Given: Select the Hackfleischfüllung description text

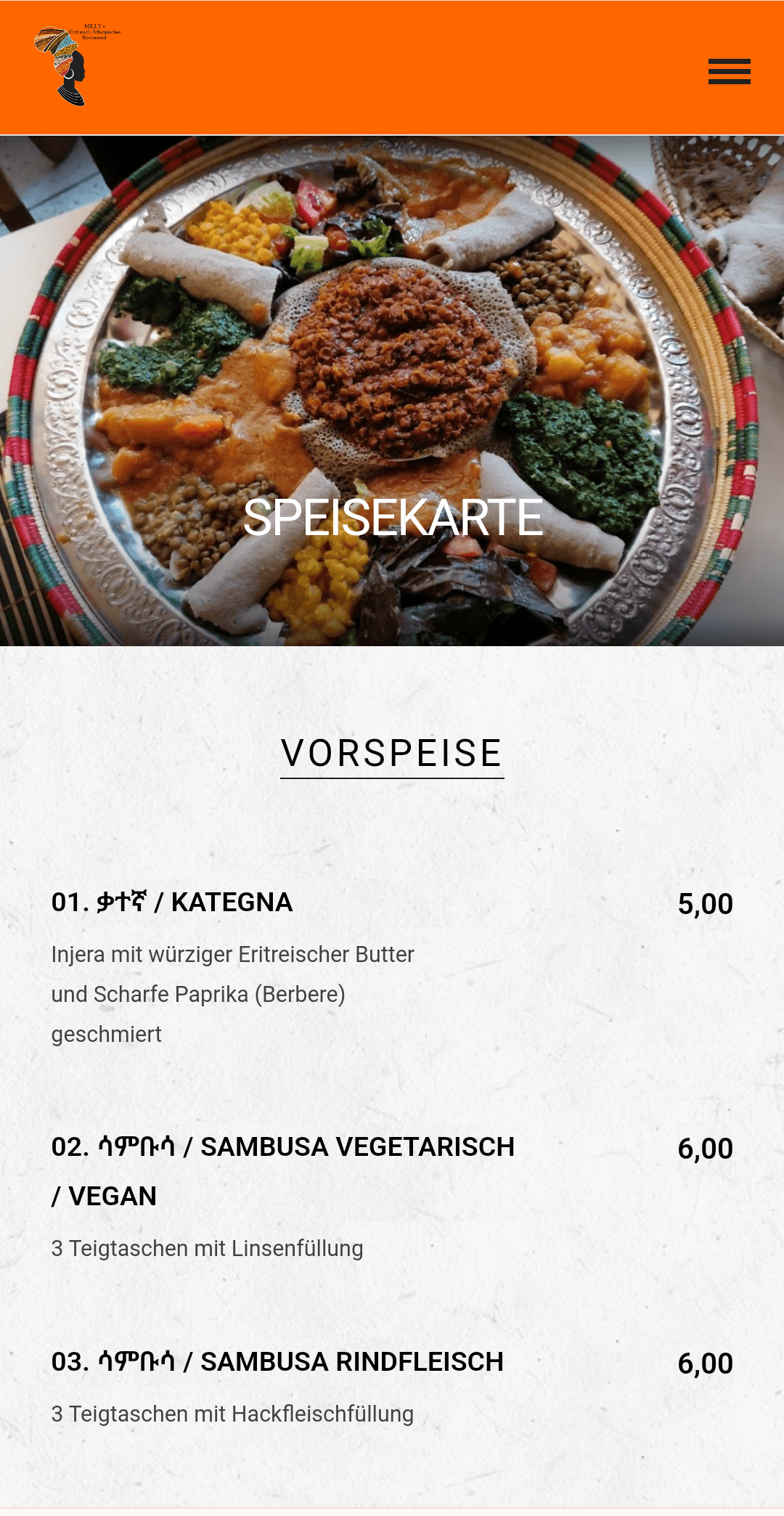Looking at the screenshot, I should (x=232, y=1414).
